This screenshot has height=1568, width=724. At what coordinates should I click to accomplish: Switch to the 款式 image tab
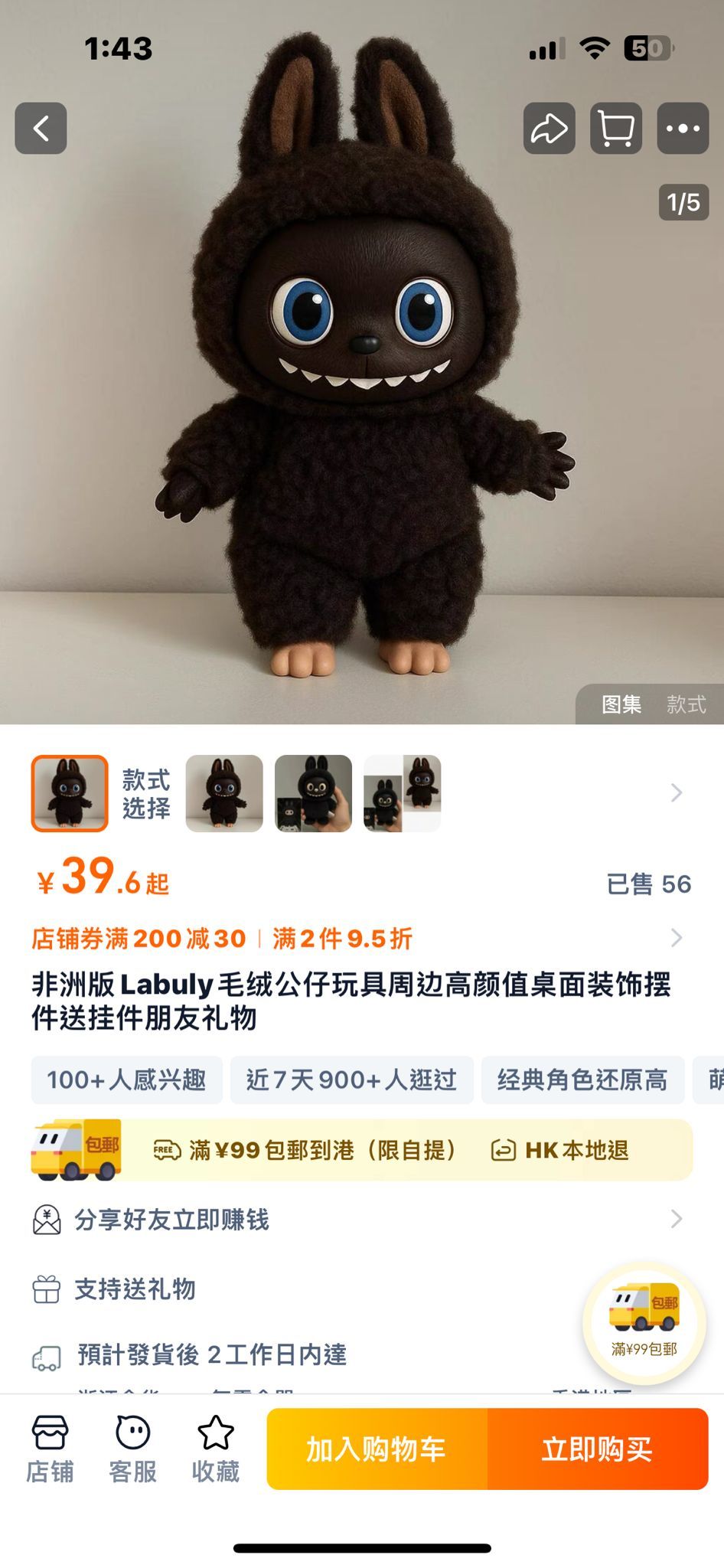686,704
